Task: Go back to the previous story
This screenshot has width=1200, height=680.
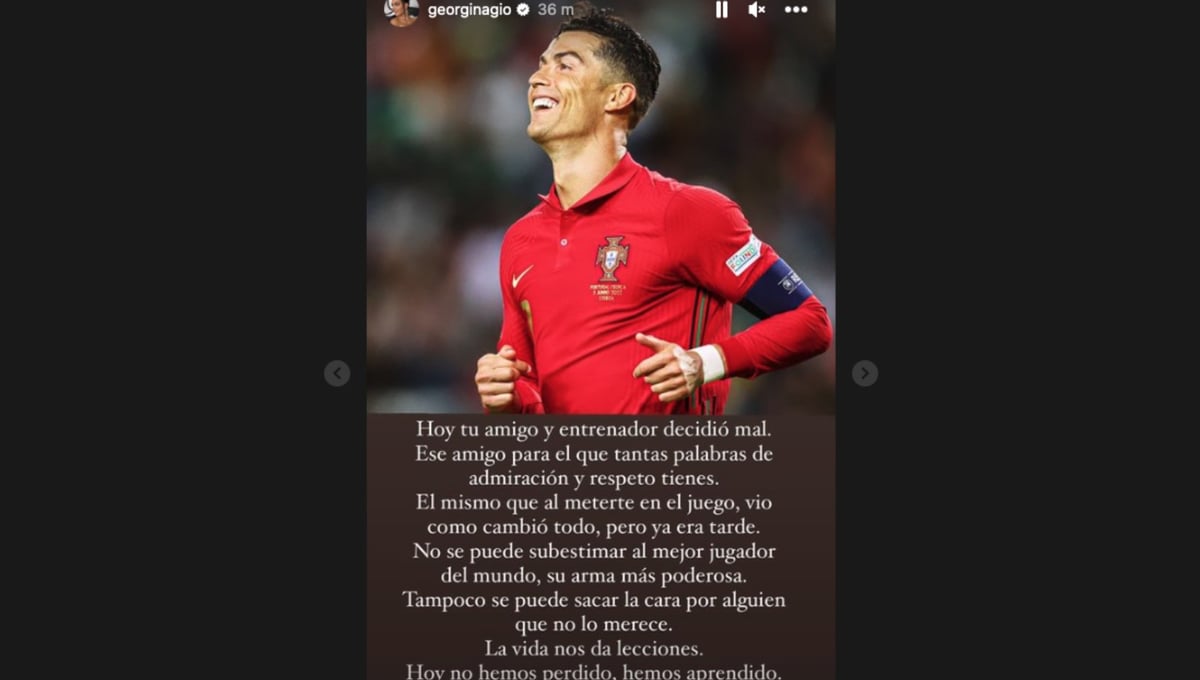Action: coord(337,373)
